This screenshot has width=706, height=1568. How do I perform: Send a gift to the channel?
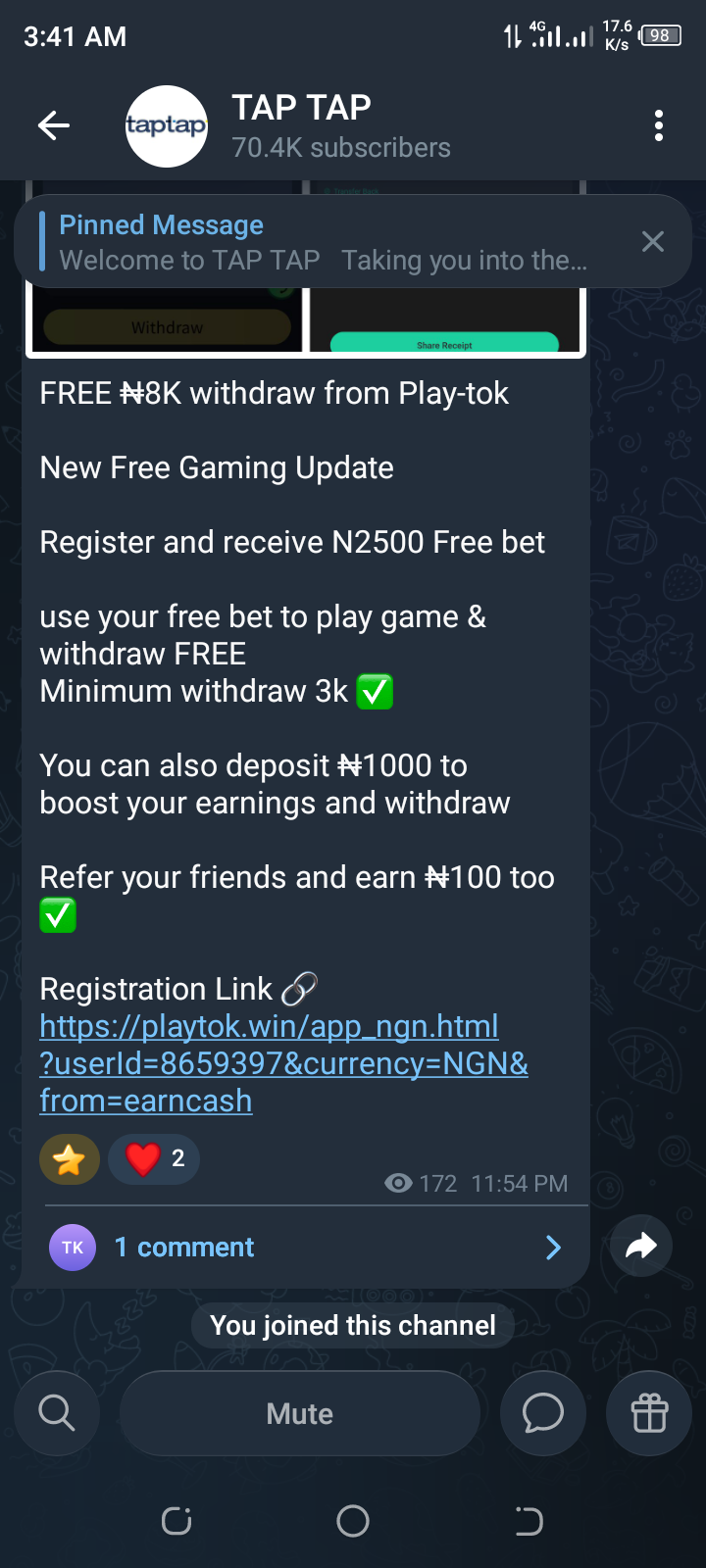tap(649, 1413)
